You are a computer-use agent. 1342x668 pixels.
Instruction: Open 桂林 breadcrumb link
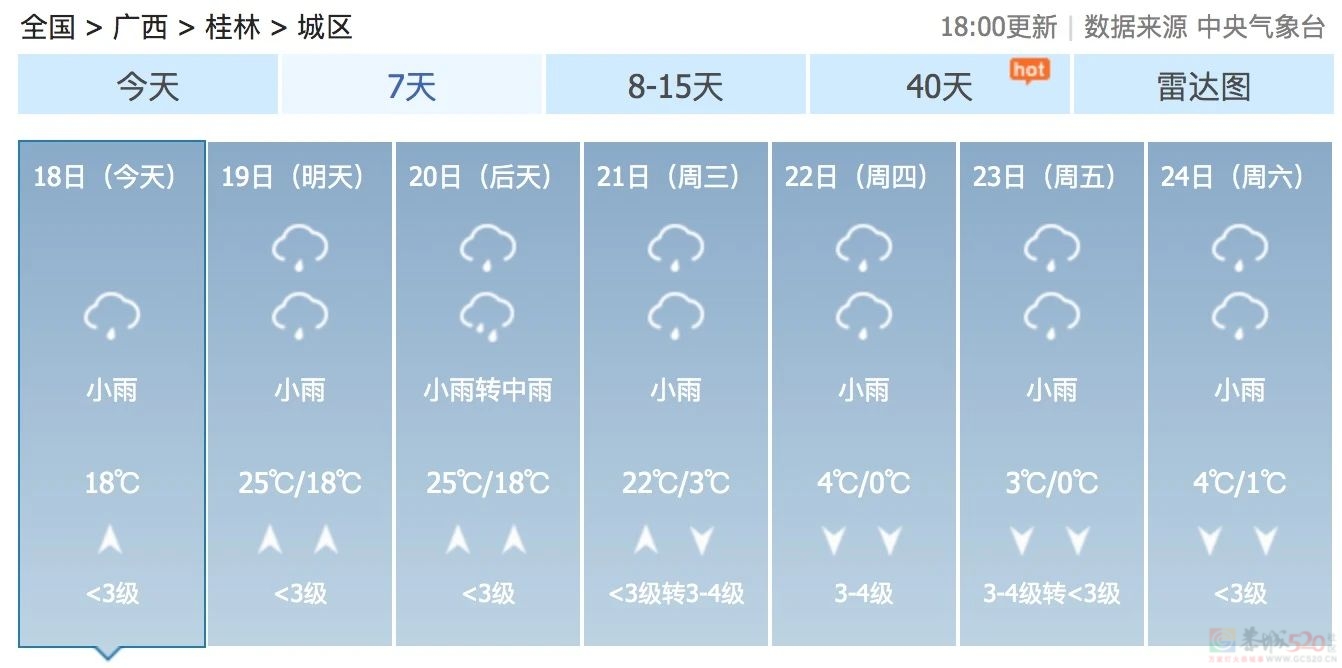click(x=232, y=27)
